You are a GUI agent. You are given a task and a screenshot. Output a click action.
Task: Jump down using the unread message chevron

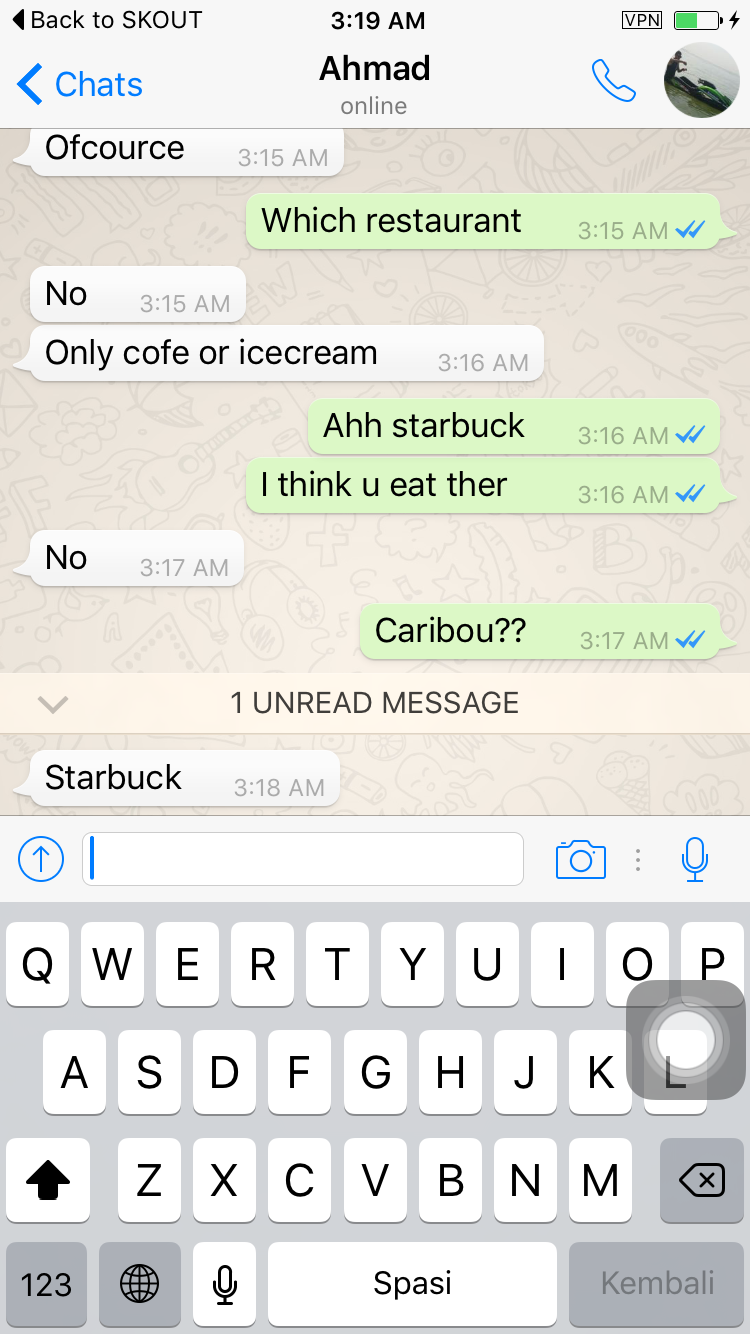pyautogui.click(x=52, y=704)
